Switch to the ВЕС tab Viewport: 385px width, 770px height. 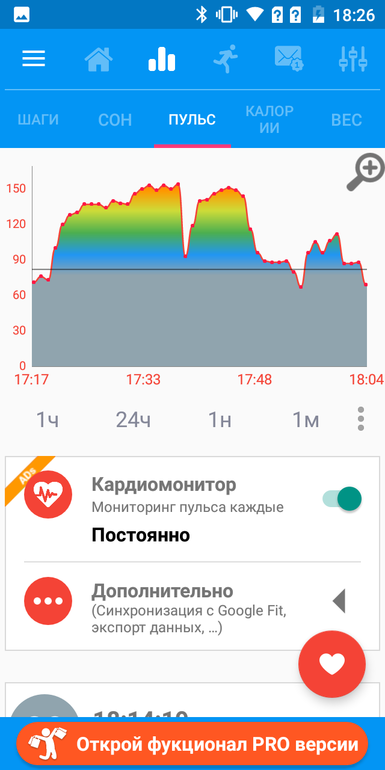coord(346,119)
